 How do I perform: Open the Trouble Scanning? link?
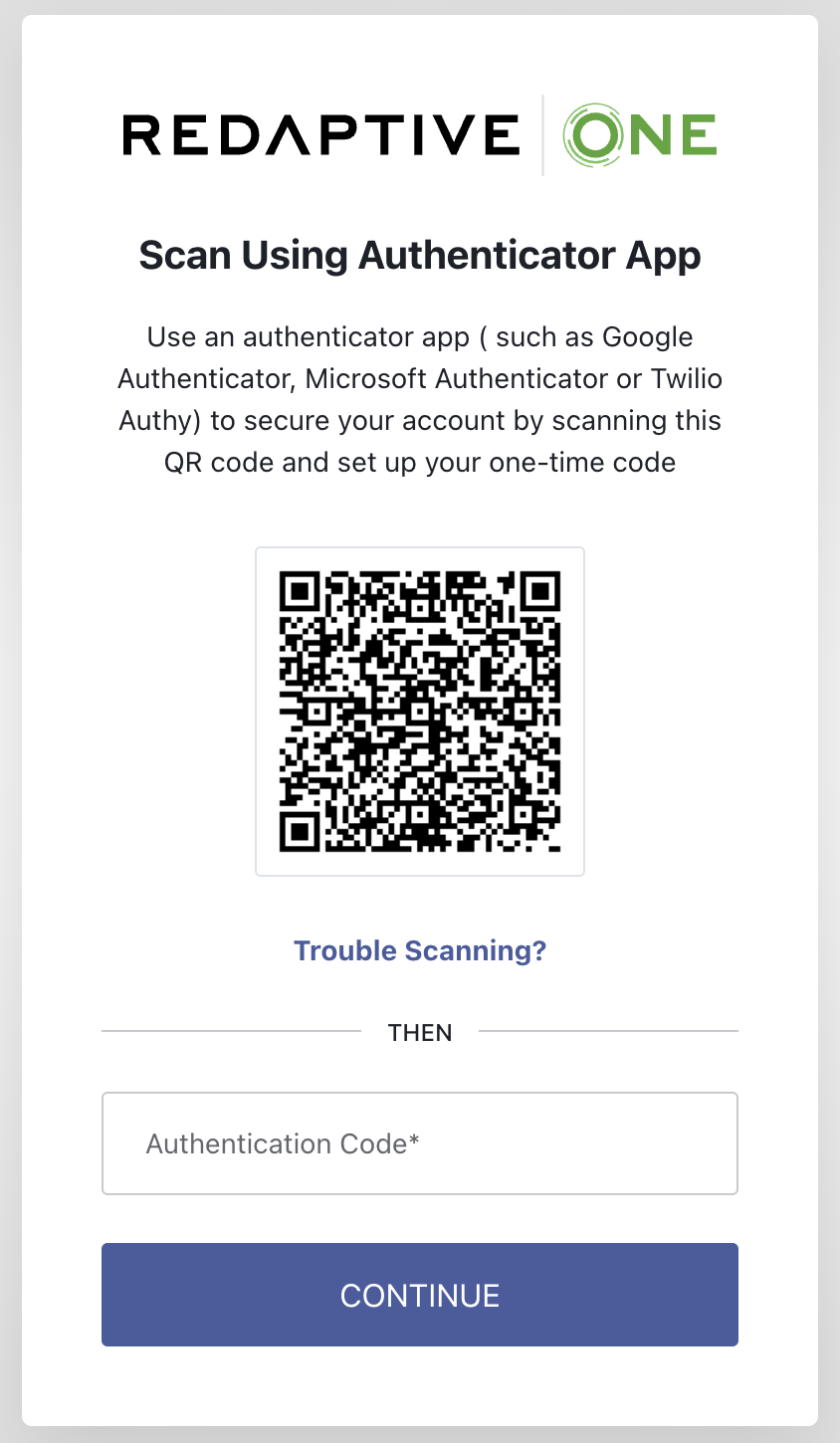pyautogui.click(x=420, y=950)
